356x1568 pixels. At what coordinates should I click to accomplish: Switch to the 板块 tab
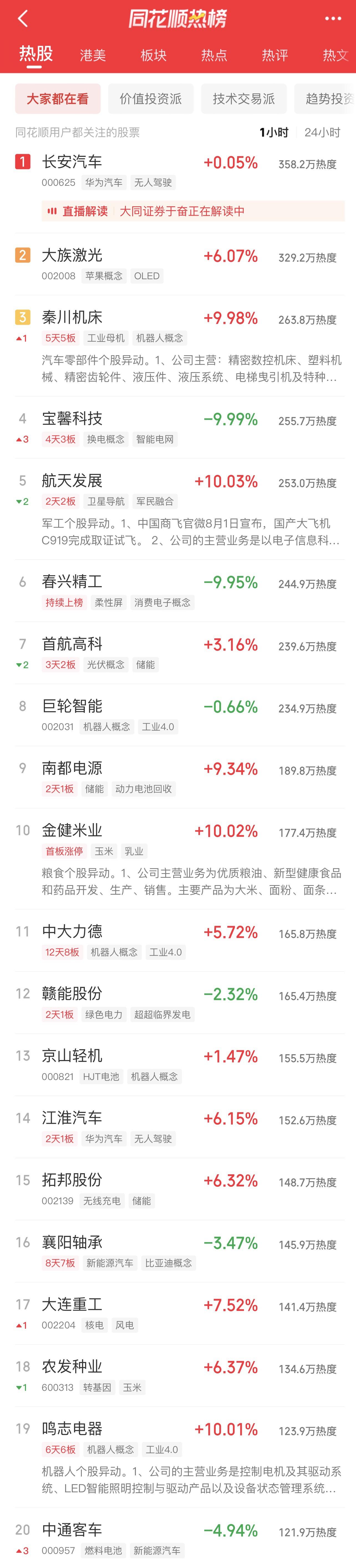pyautogui.click(x=153, y=55)
